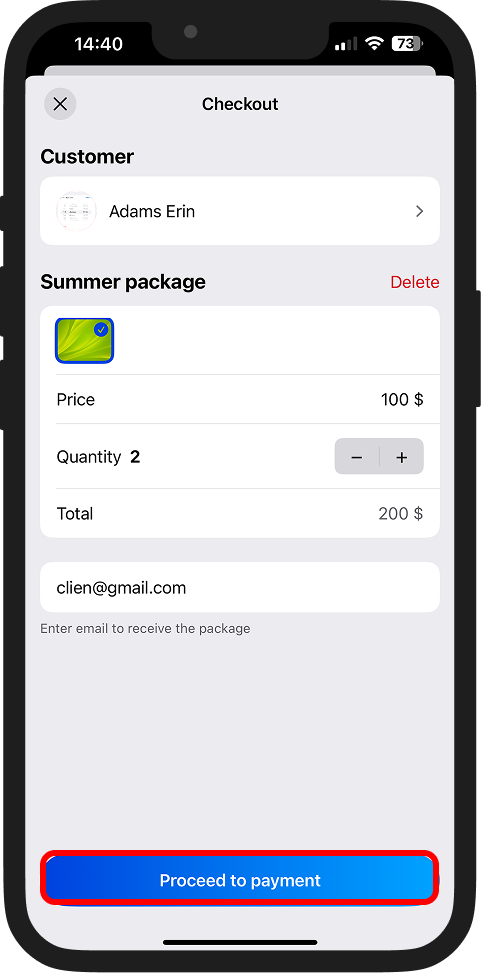Edit the email address field
This screenshot has width=481, height=973.
pyautogui.click(x=240, y=588)
